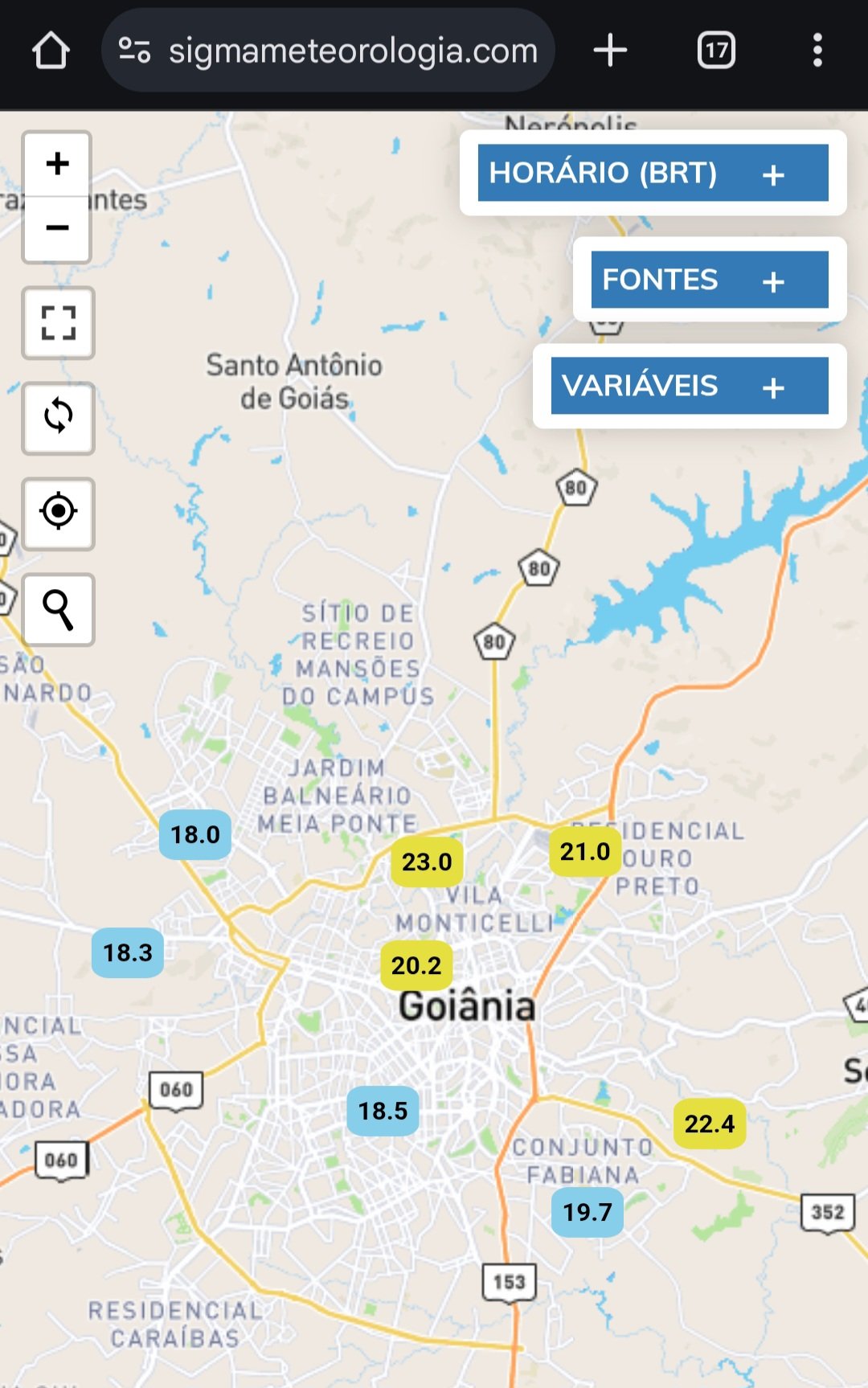Select the 22.4 station marker
This screenshot has height=1388, width=868.
pyautogui.click(x=710, y=1123)
